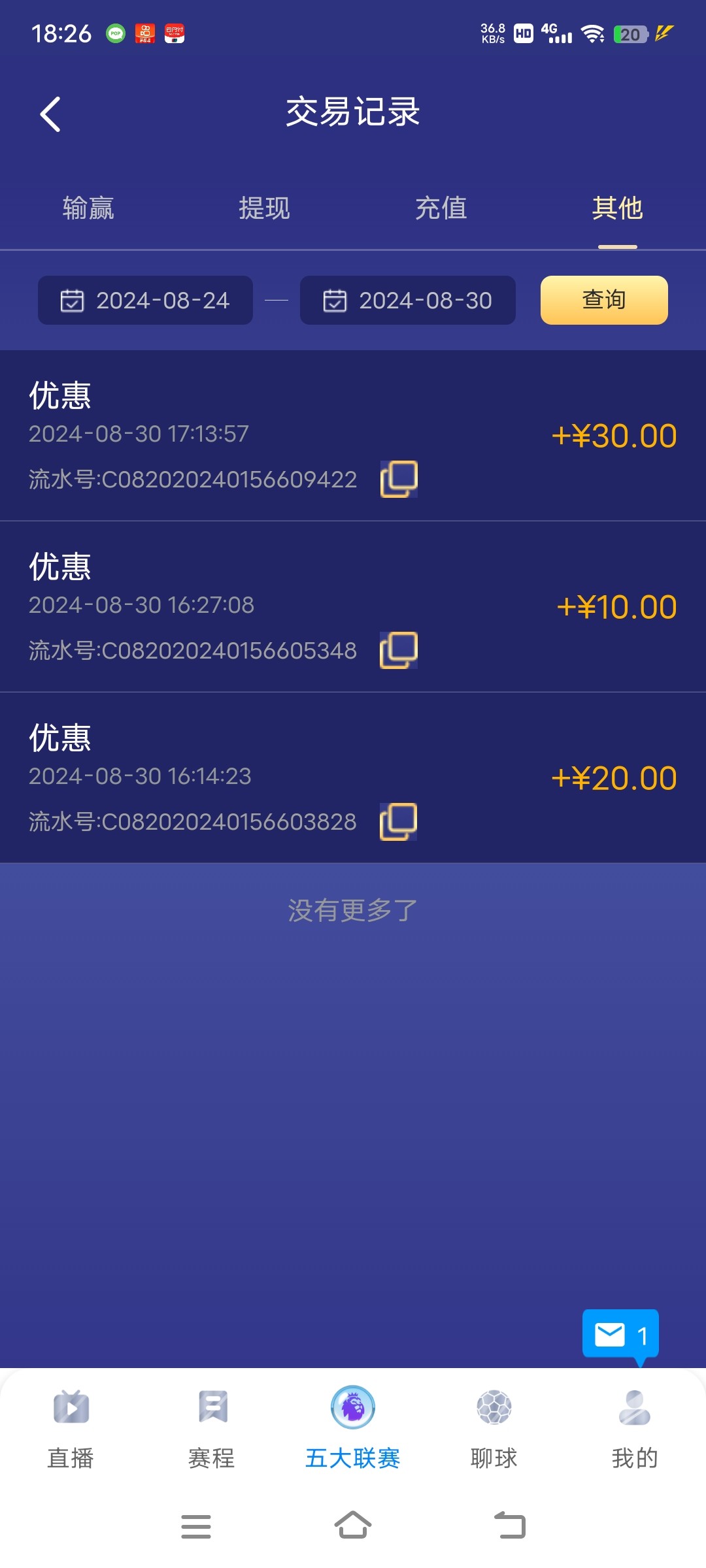Open start date picker 2024-08-24
Image resolution: width=706 pixels, height=1568 pixels.
(x=145, y=301)
